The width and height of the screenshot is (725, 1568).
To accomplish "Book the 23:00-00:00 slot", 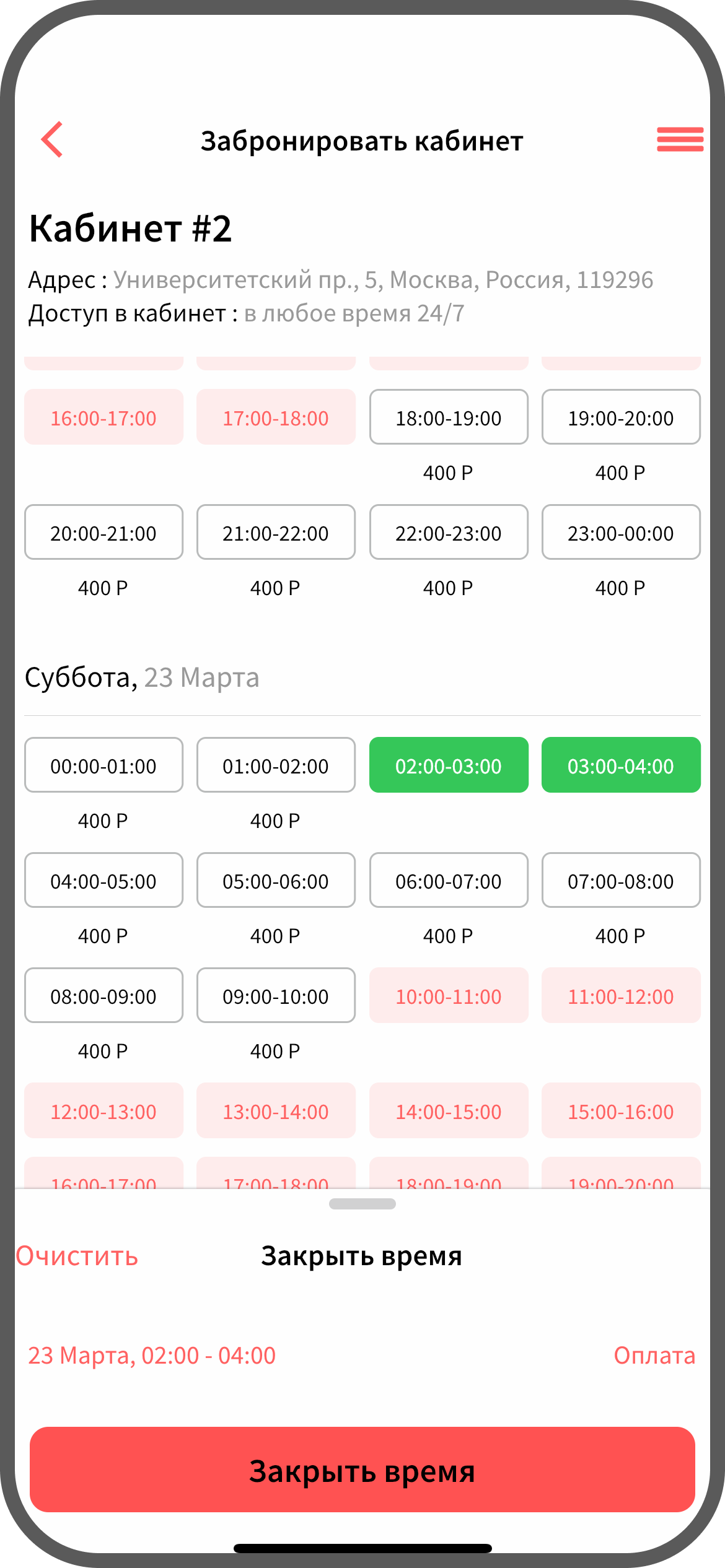I will coord(621,533).
